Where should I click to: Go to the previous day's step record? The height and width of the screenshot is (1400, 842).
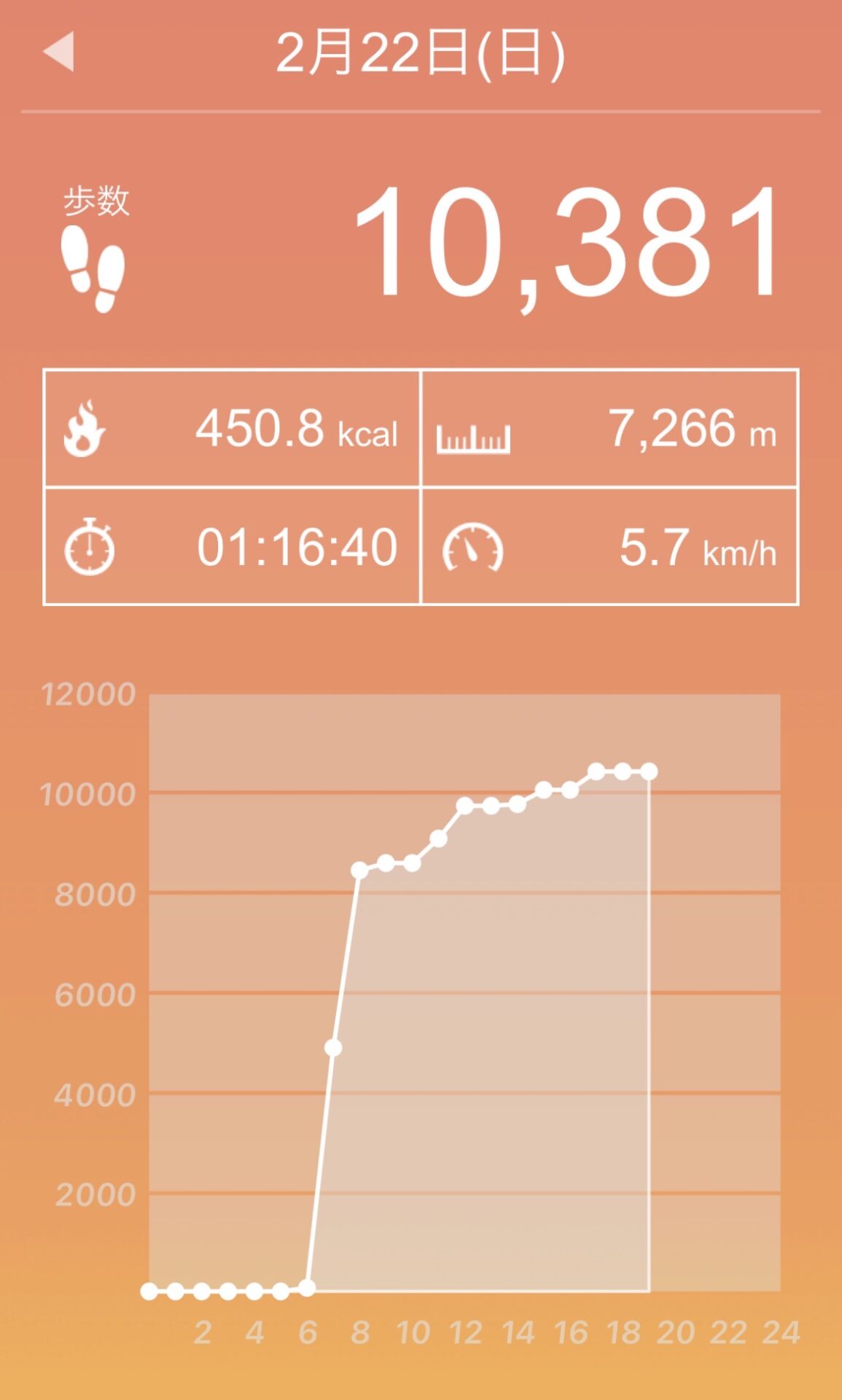click(x=59, y=52)
